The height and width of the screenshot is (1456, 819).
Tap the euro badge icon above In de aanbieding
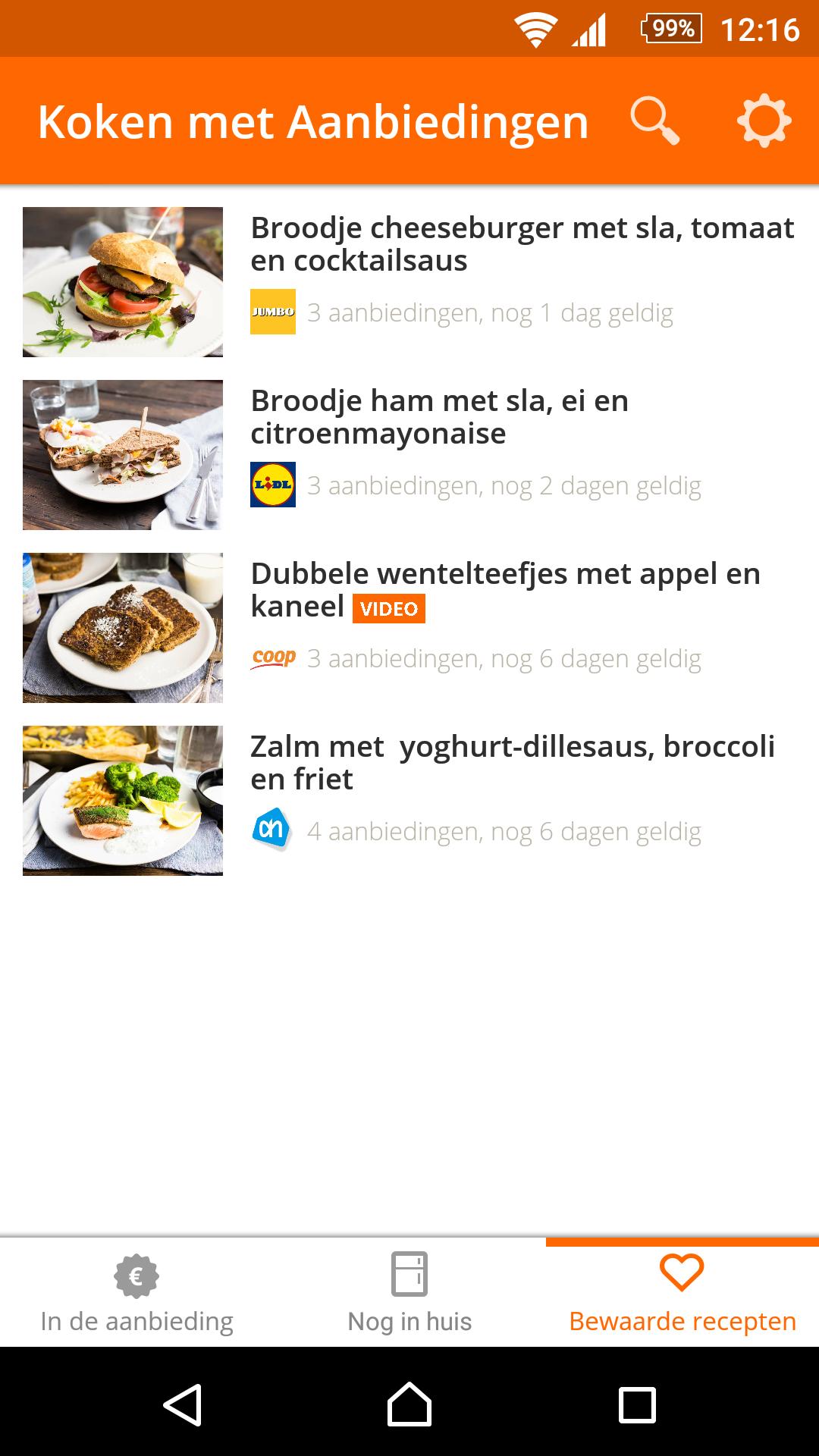136,1275
